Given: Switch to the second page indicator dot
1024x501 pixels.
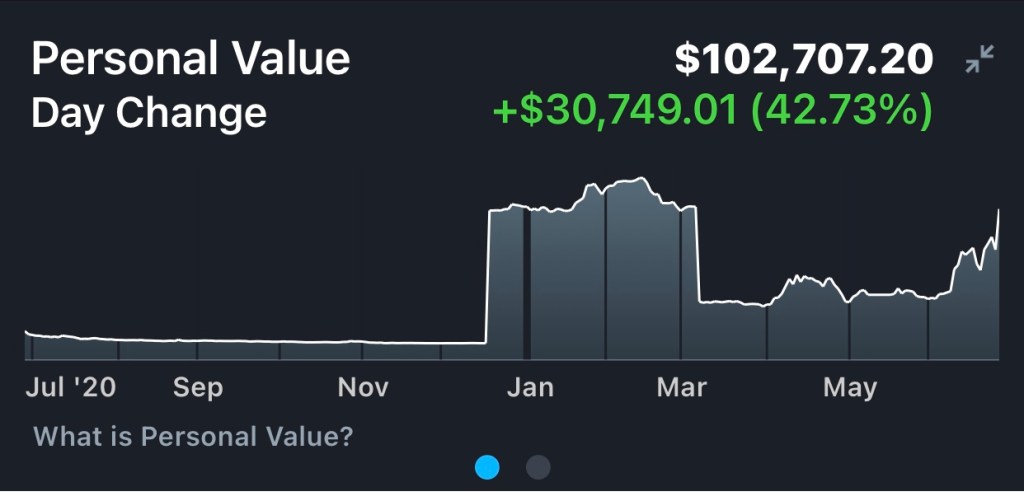Looking at the screenshot, I should point(538,467).
